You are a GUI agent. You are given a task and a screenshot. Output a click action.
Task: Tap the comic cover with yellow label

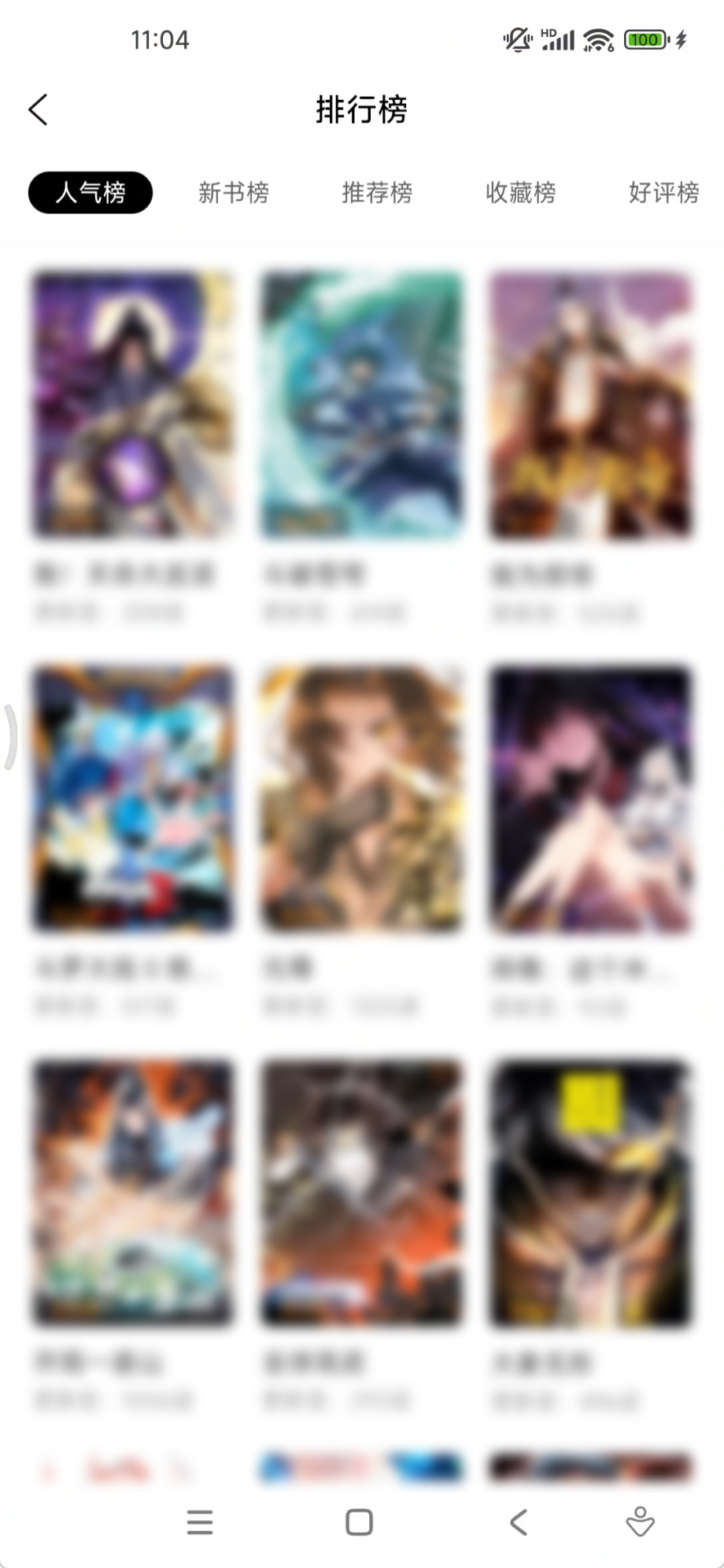[x=589, y=1193]
